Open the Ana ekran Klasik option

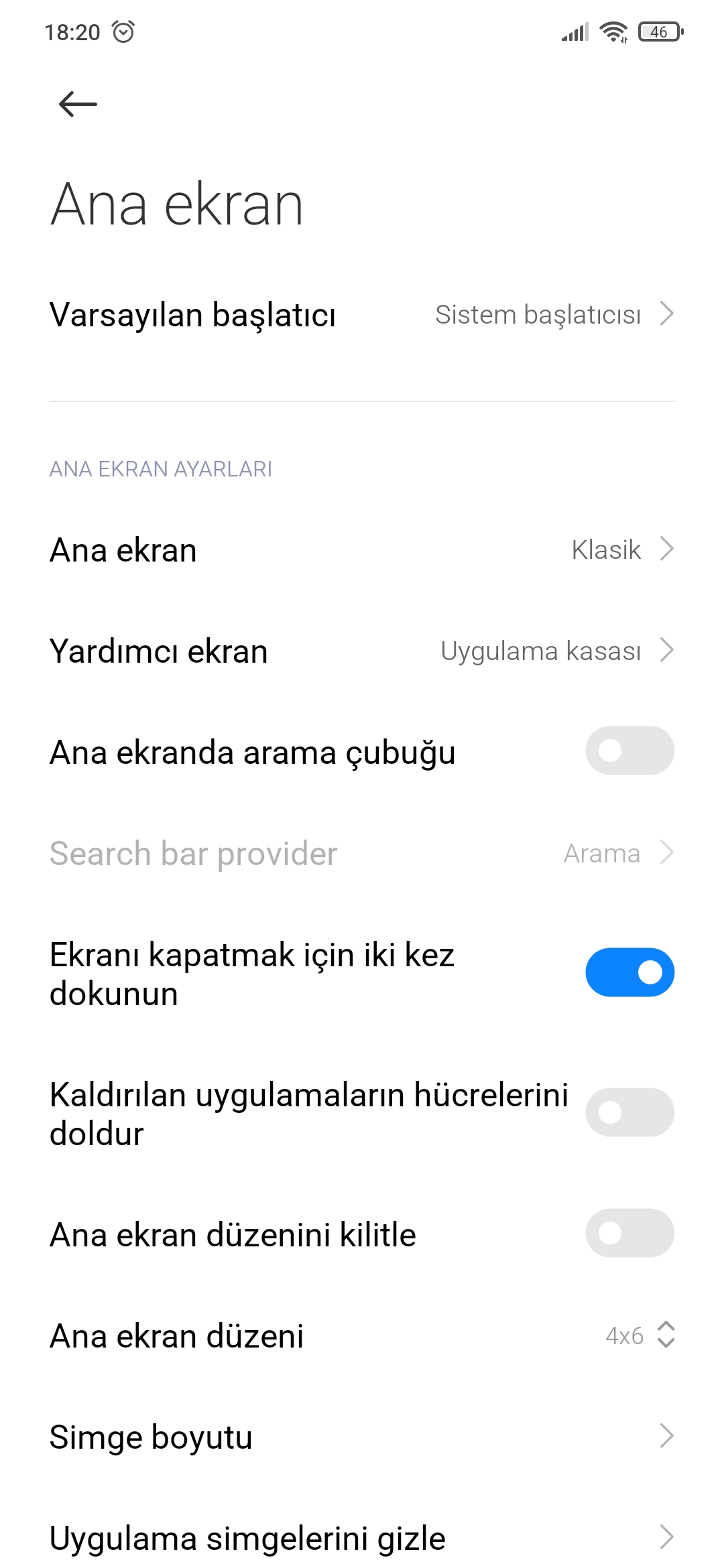[x=362, y=550]
